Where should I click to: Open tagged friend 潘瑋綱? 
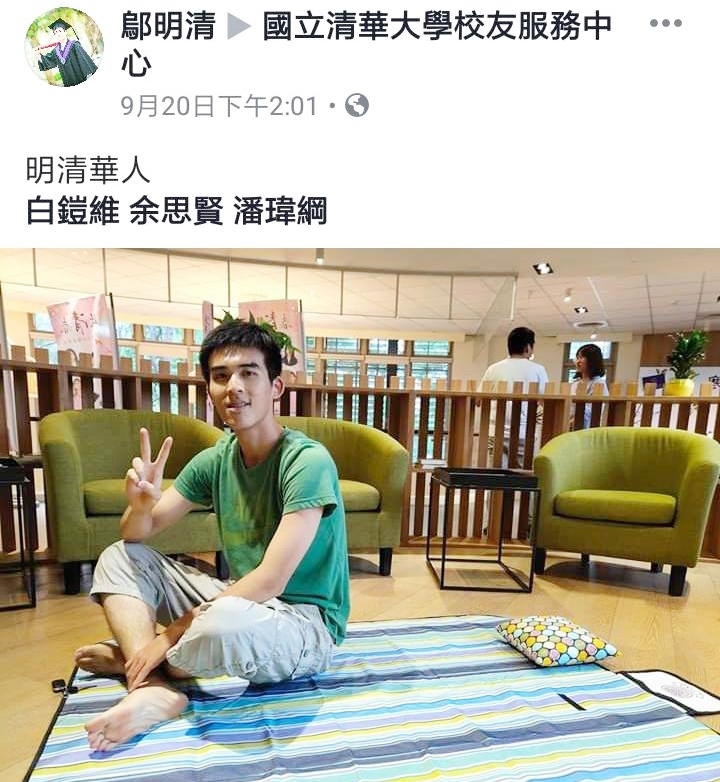(280, 212)
